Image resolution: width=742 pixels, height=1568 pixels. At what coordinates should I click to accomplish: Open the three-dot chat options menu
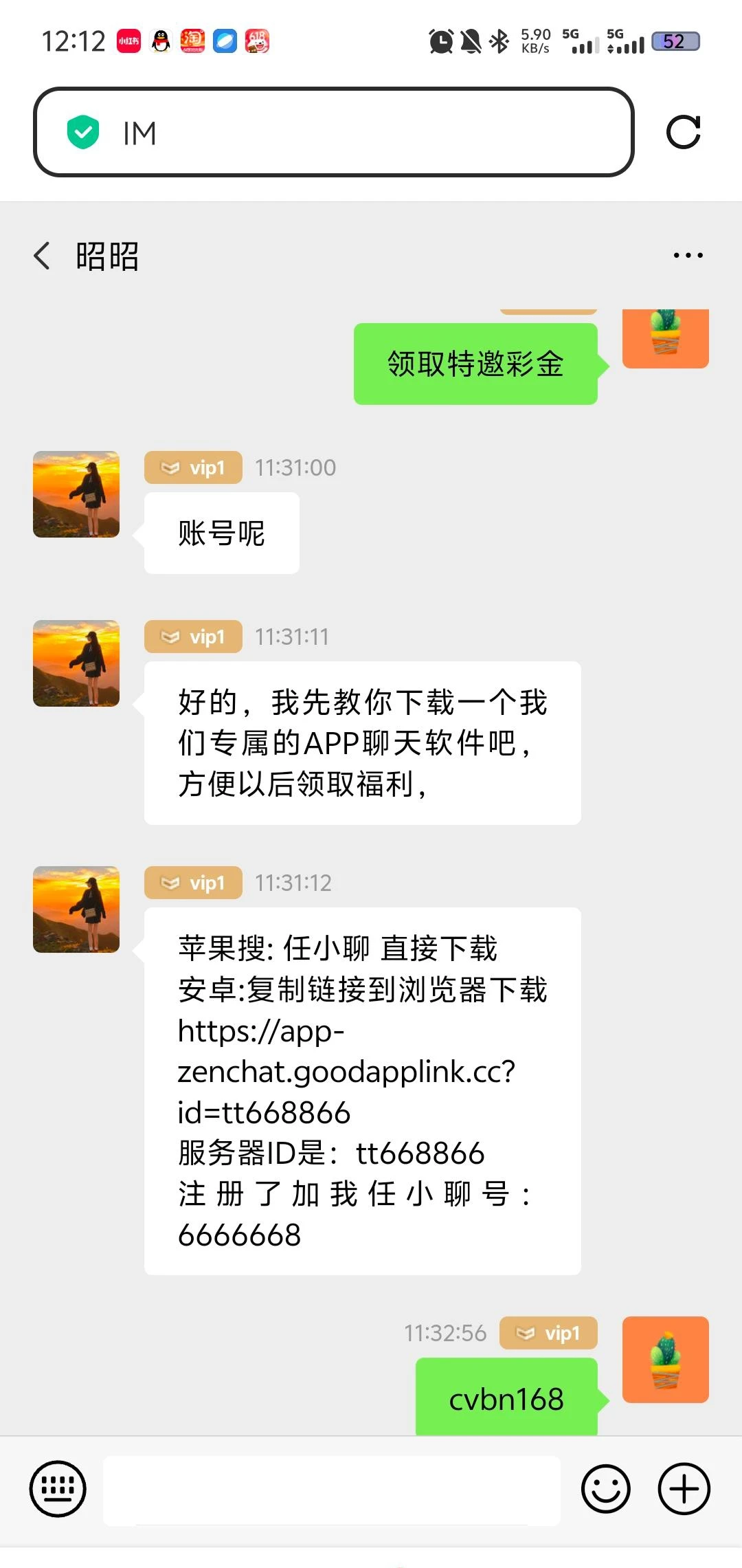click(686, 254)
